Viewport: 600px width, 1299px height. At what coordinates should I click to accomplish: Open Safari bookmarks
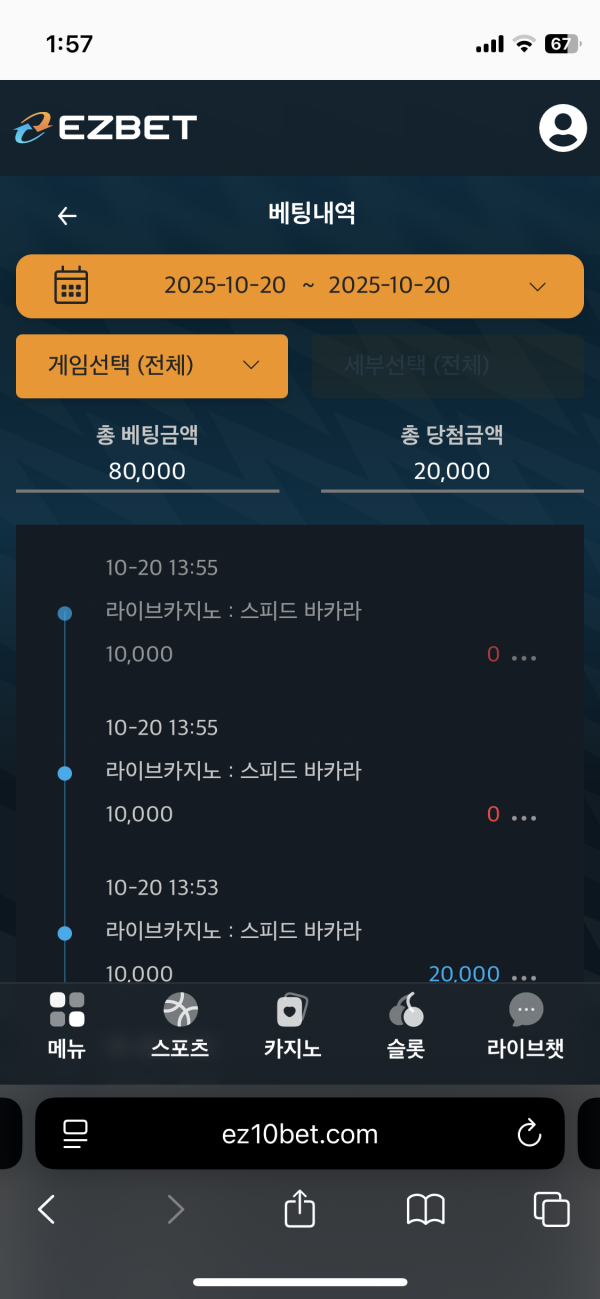[425, 1210]
